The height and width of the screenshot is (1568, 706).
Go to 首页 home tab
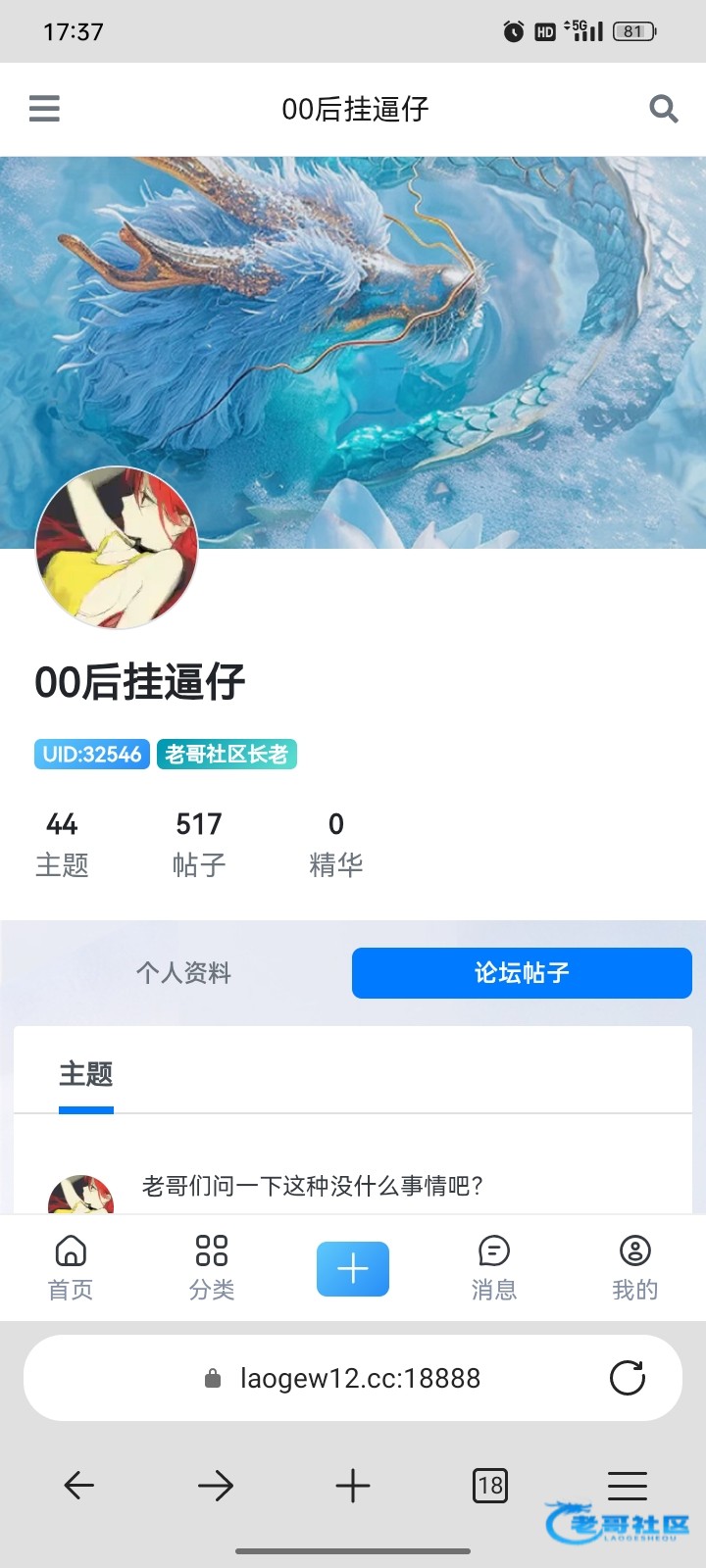coord(71,1267)
